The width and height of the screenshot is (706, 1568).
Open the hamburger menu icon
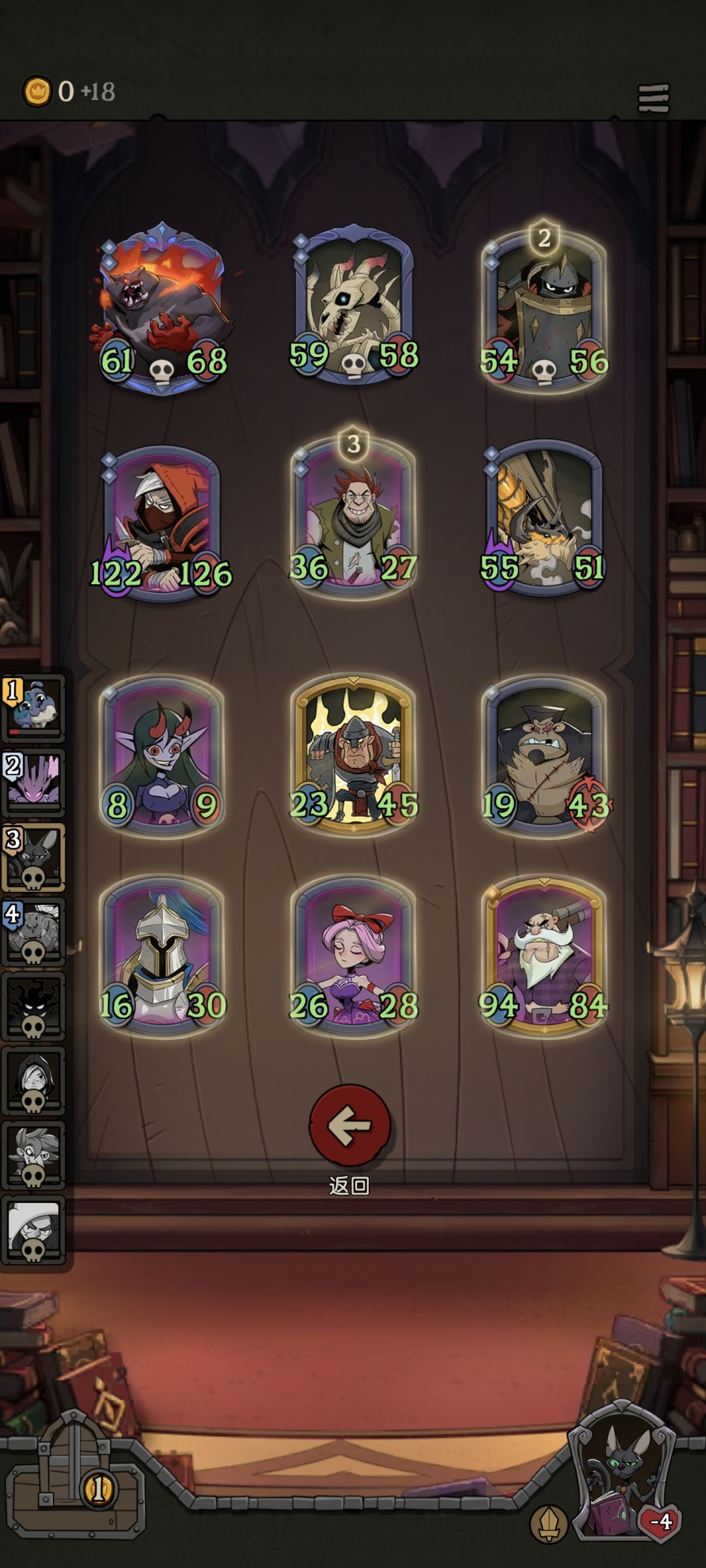(653, 98)
